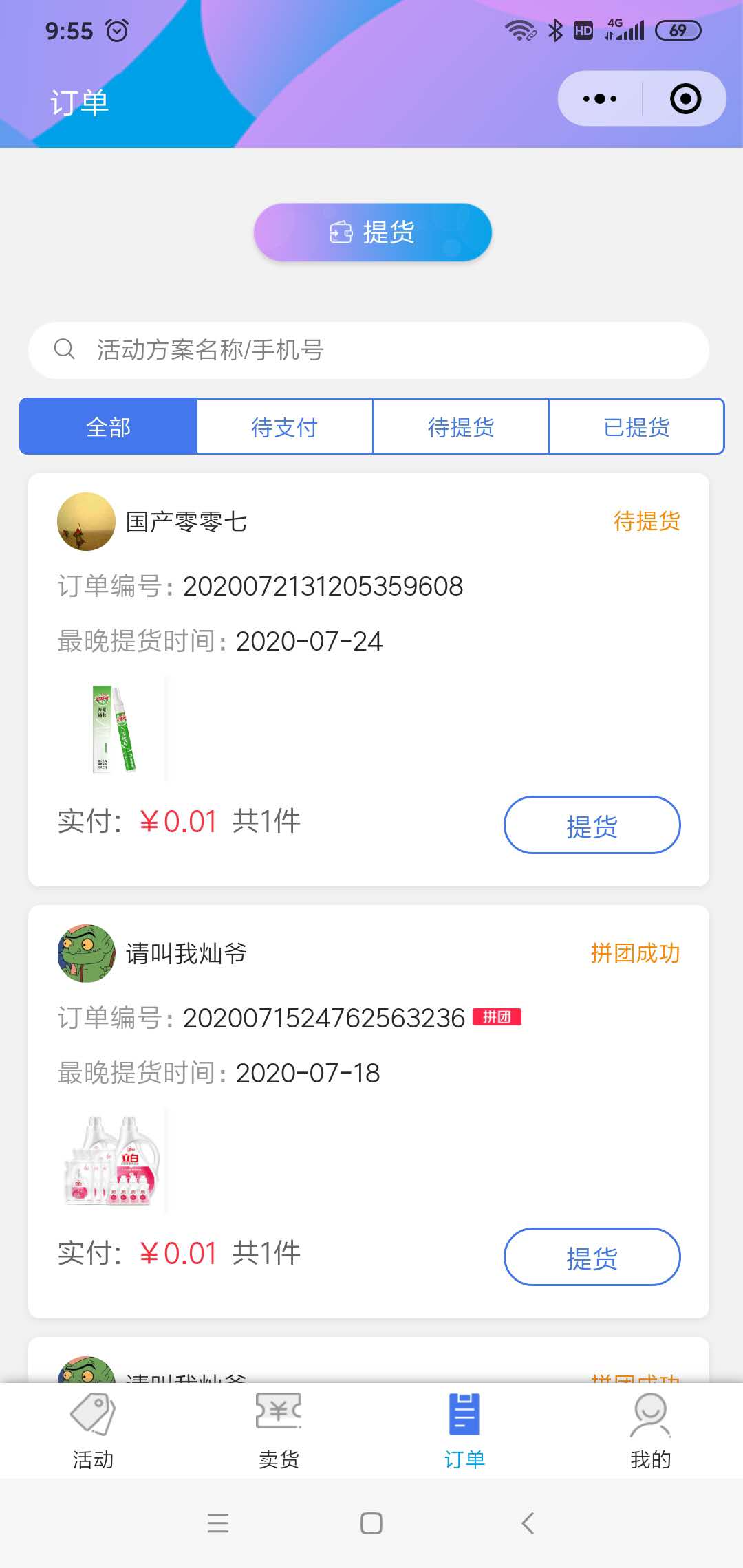
Task: Select the 全部 orders tab
Action: tap(108, 426)
